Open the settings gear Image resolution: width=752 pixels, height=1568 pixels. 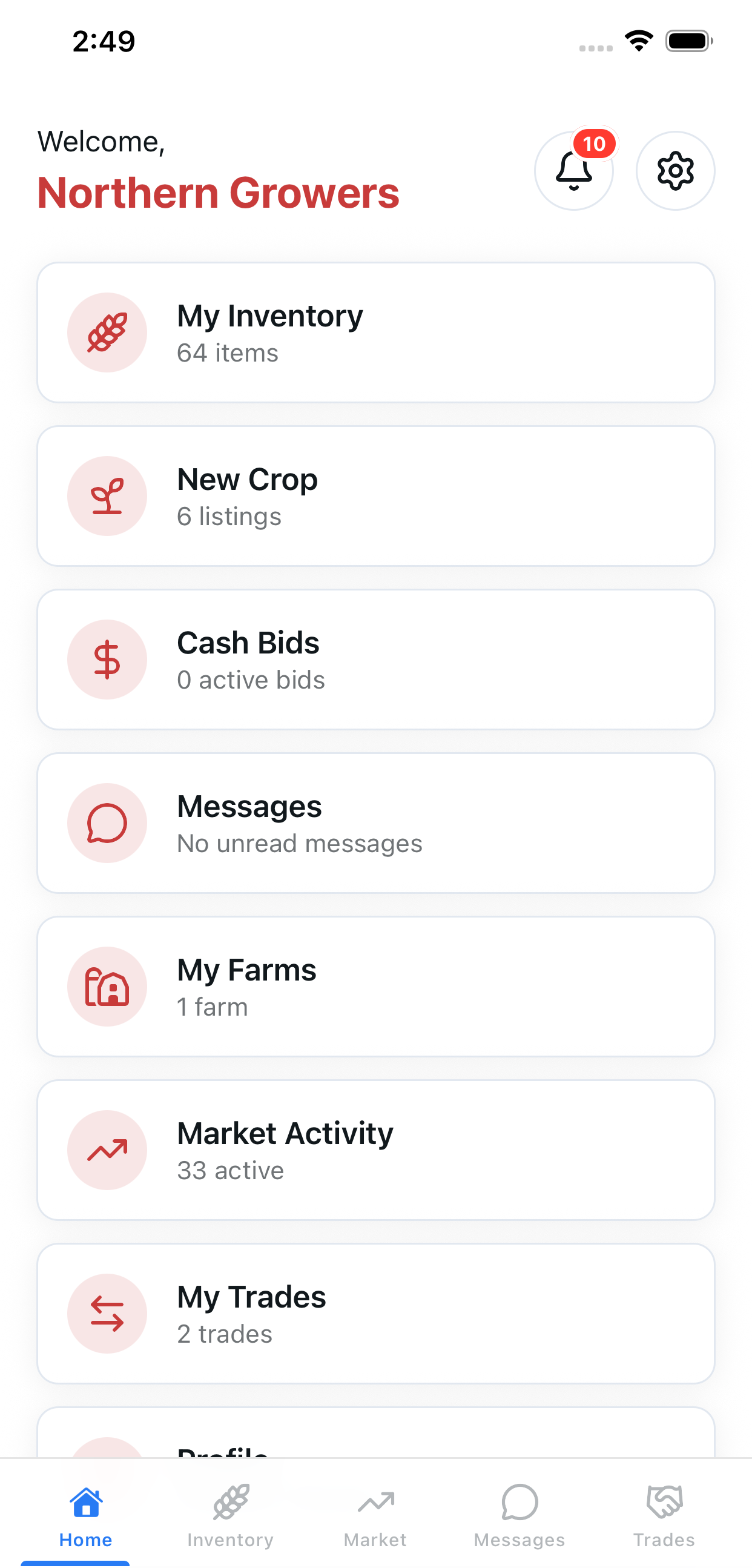pos(674,171)
